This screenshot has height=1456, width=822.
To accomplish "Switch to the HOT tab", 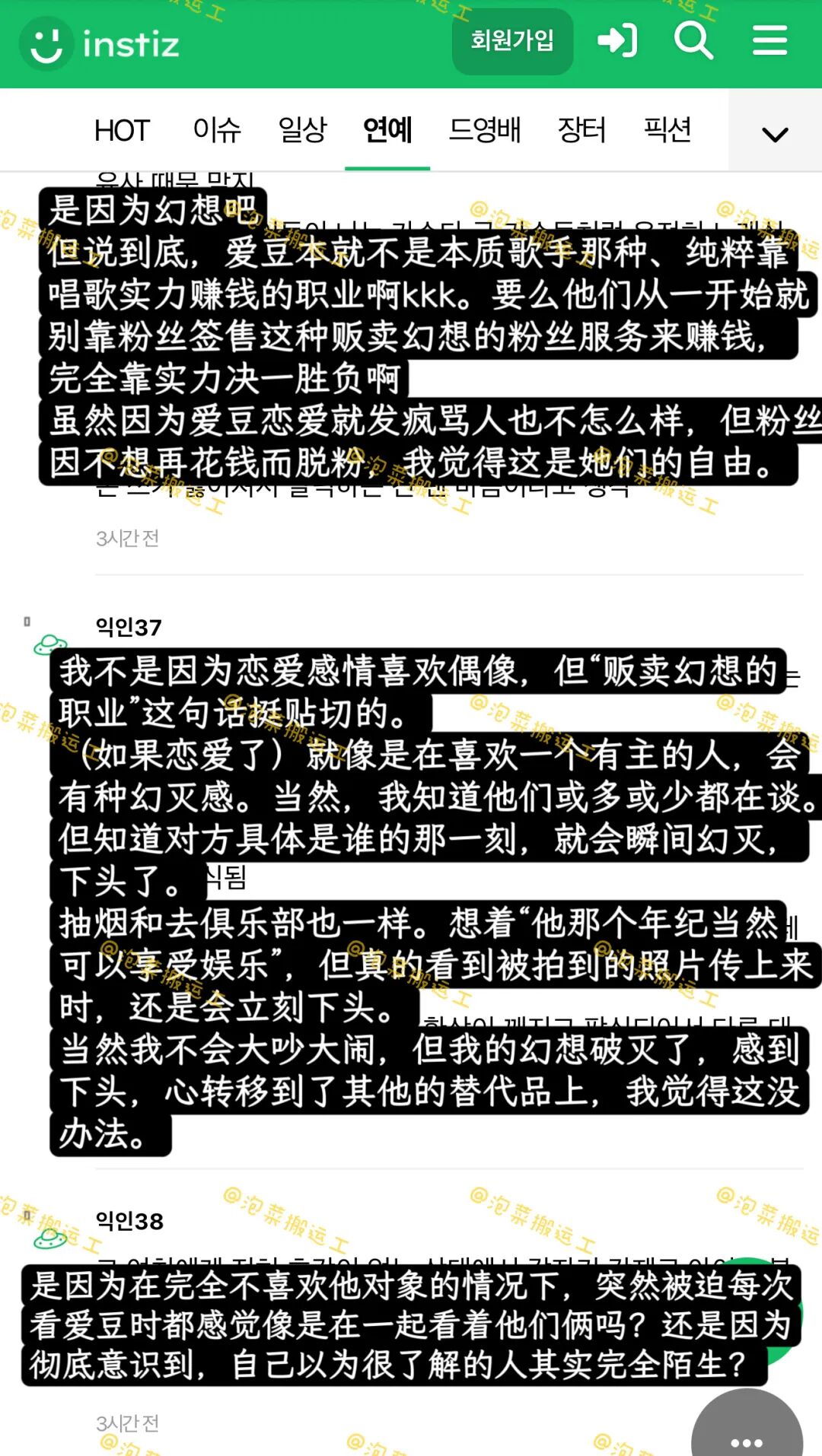I will [x=122, y=131].
